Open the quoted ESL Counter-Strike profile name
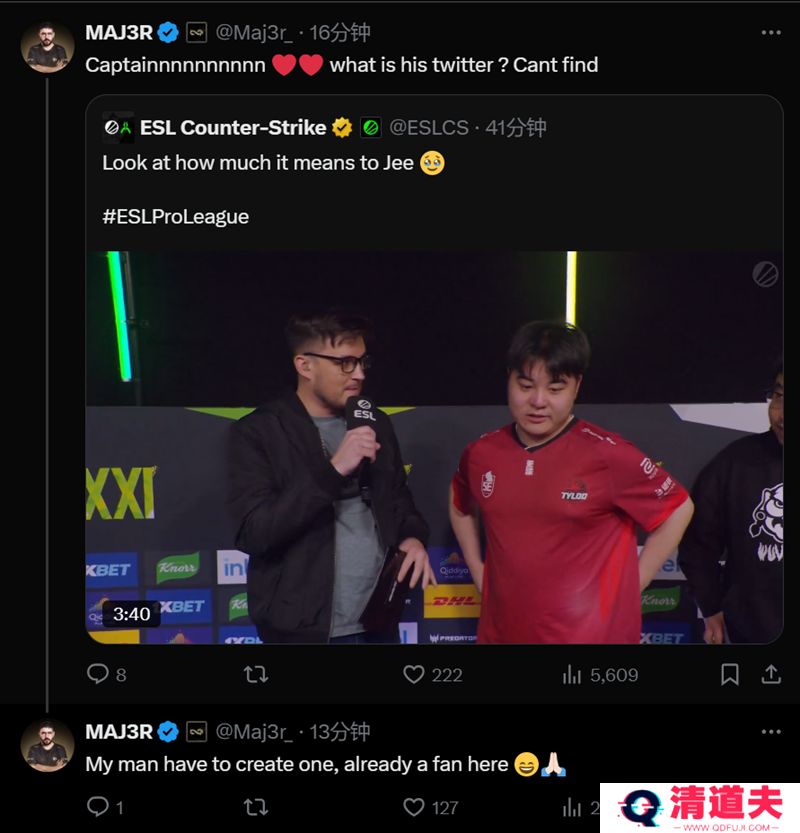Screen dimensions: 800x833 (x=232, y=127)
